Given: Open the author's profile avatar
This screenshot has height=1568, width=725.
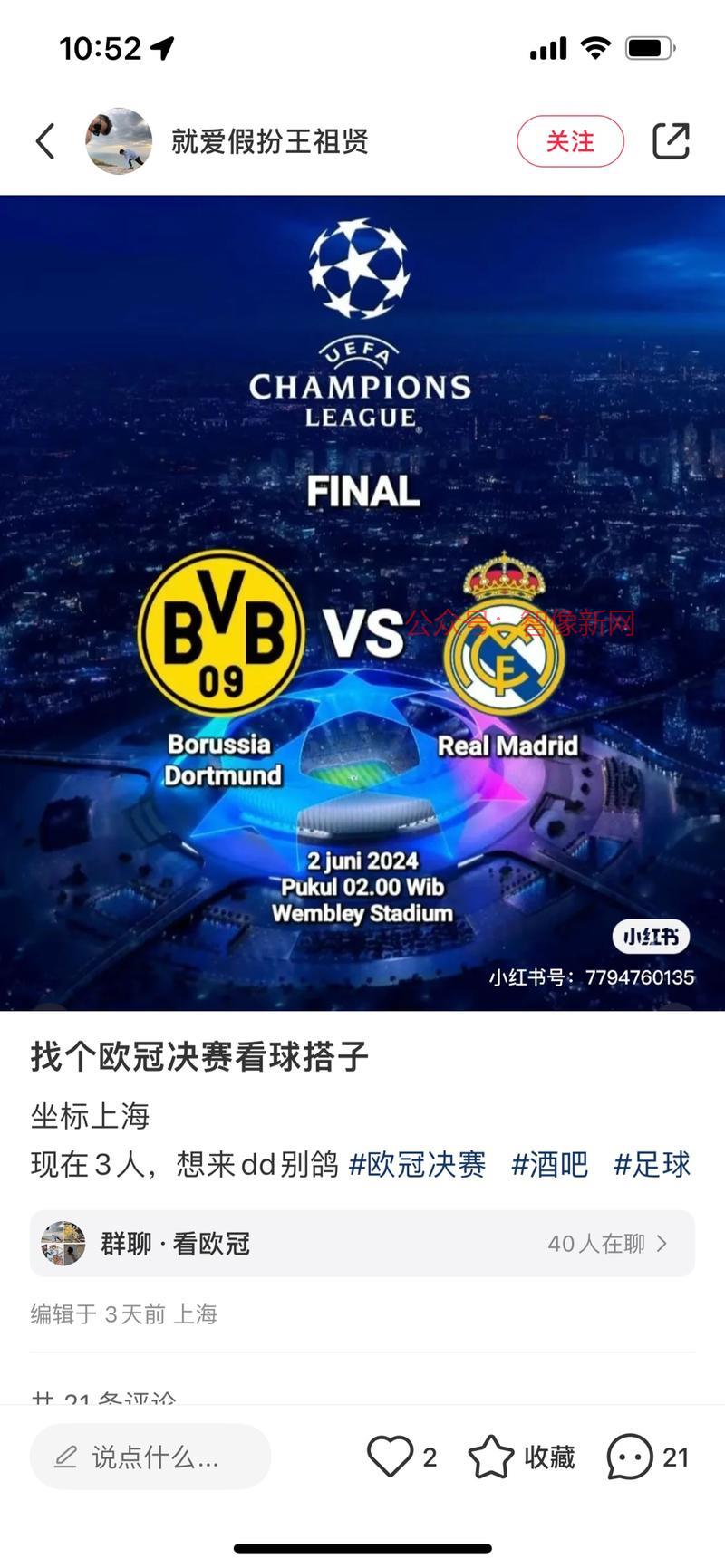Looking at the screenshot, I should pos(119,141).
